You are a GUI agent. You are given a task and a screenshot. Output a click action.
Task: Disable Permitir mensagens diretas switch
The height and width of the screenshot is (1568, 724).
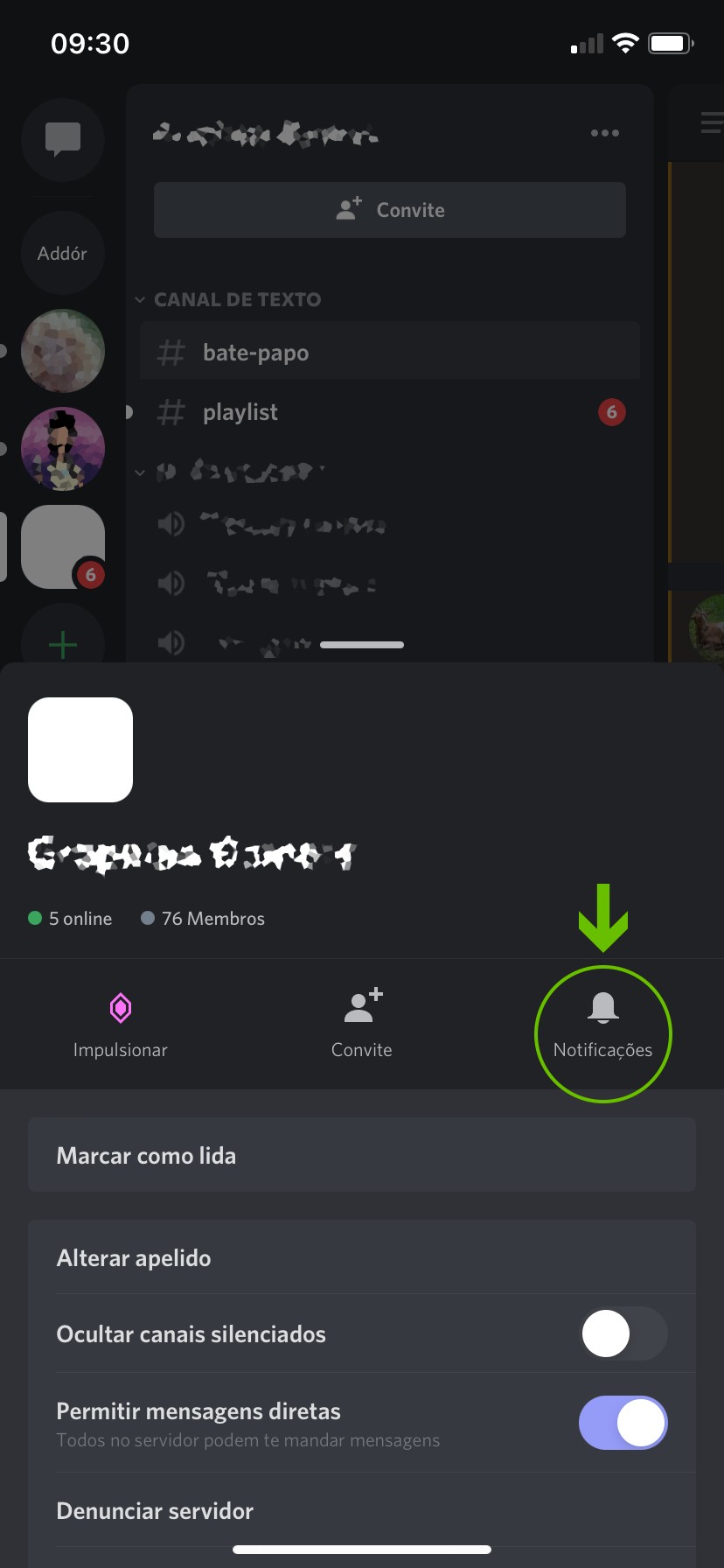coord(623,1423)
